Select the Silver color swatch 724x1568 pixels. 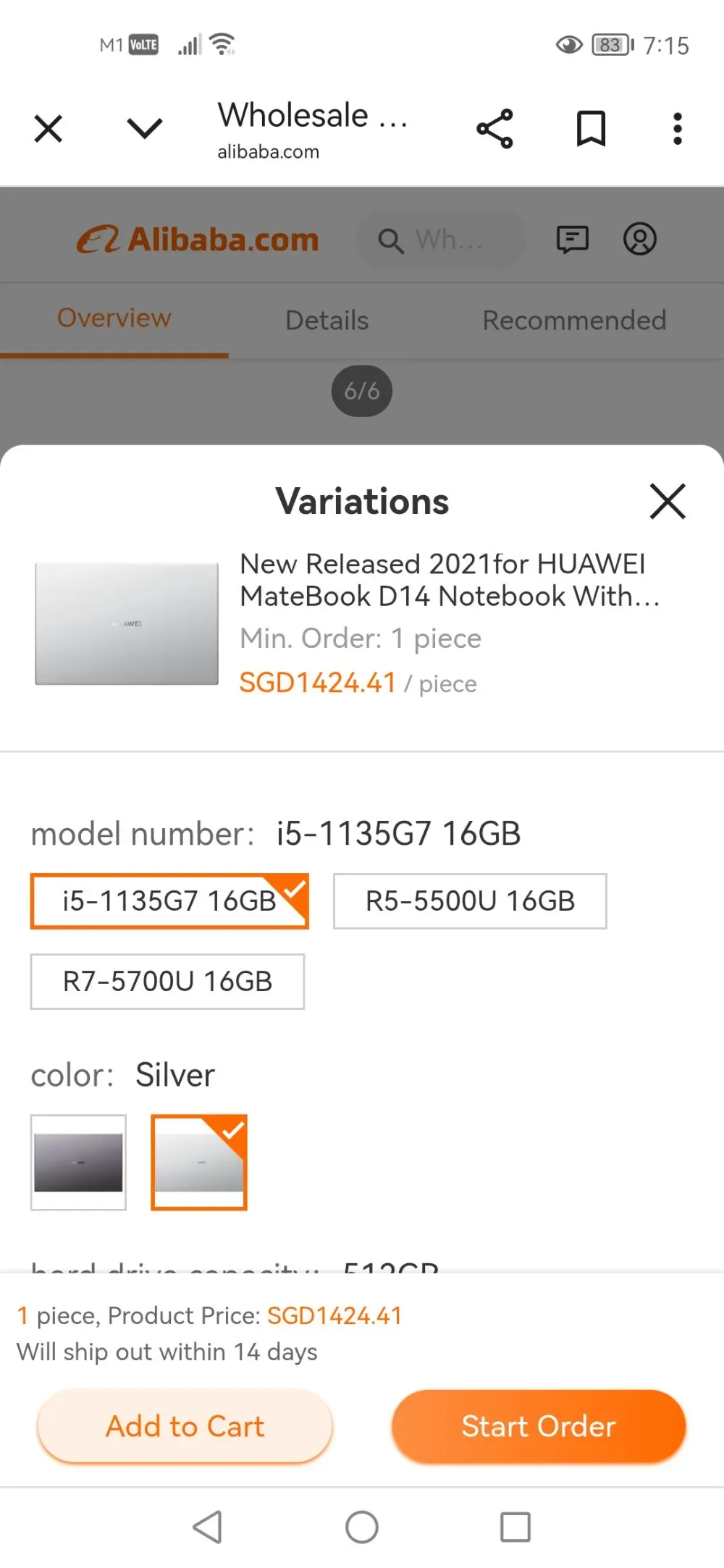(199, 1163)
